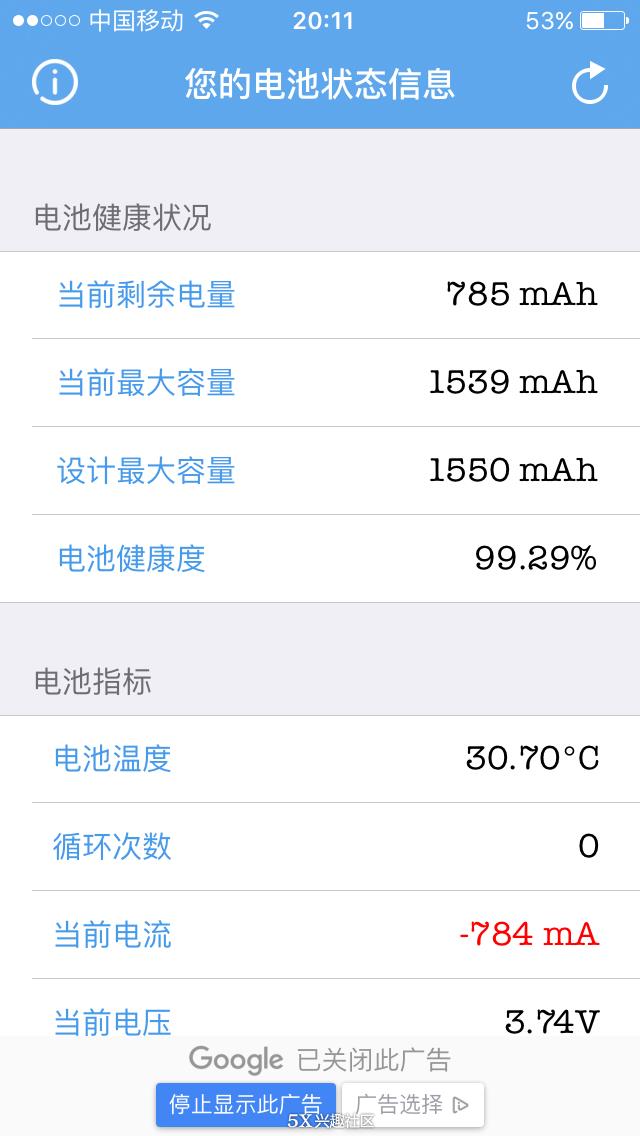The image size is (640, 1136).
Task: Open the battery app info icon
Action: click(x=54, y=83)
